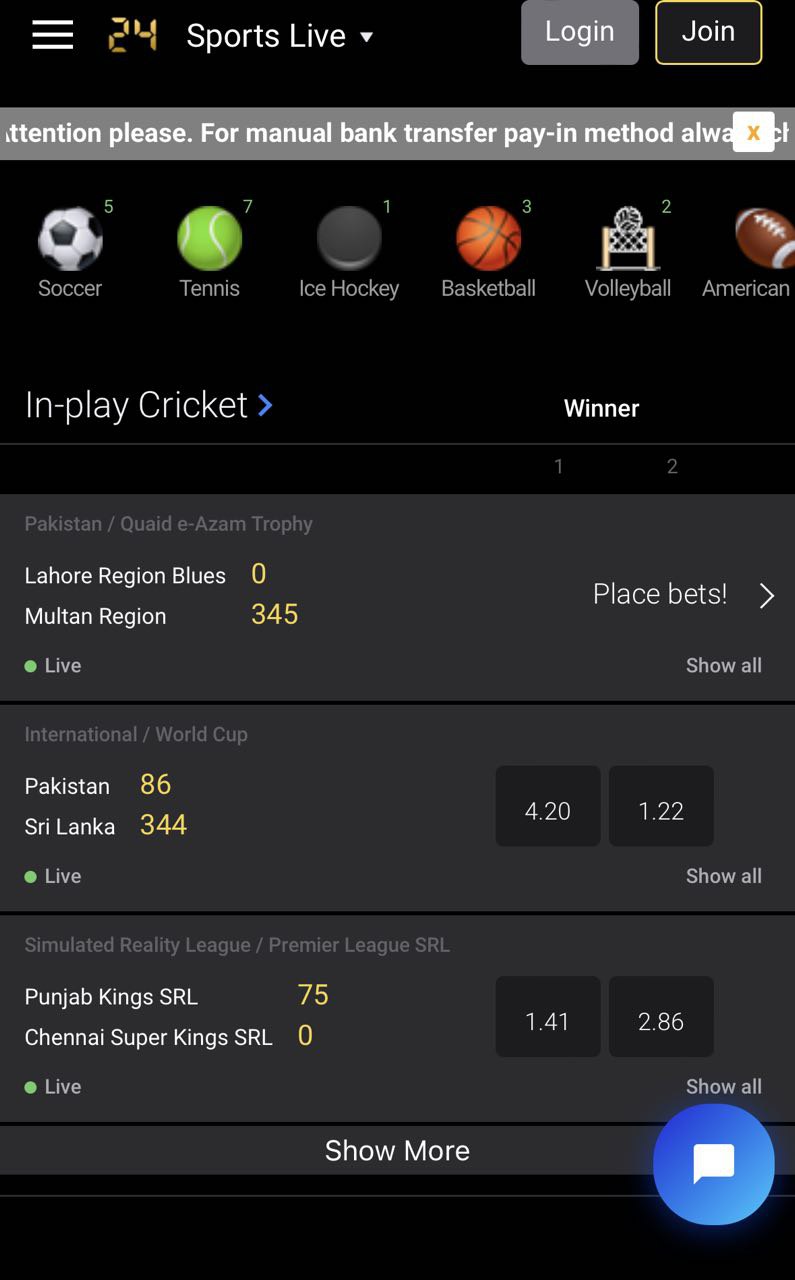Select the Ice Hockey category

(x=349, y=252)
